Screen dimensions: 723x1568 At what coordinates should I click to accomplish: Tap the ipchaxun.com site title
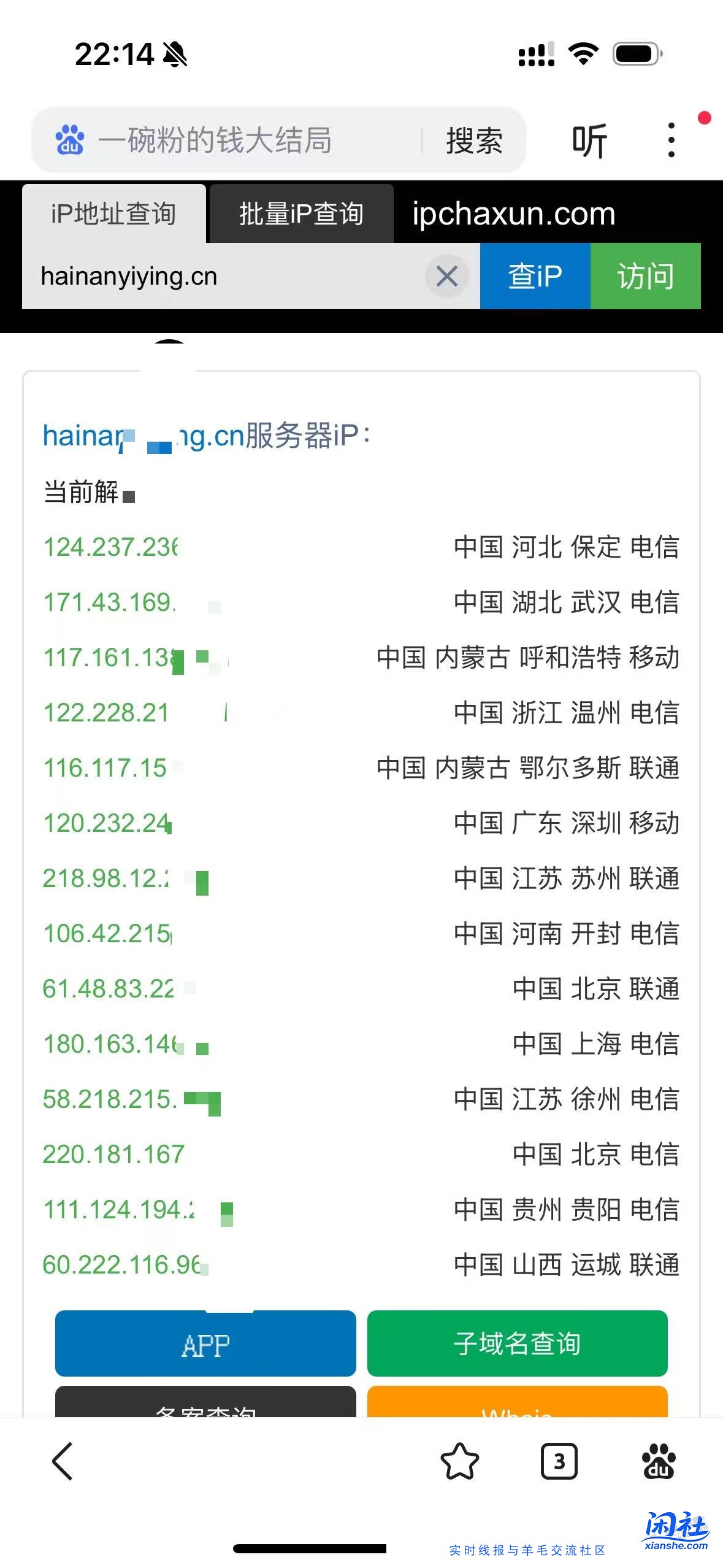[x=514, y=214]
